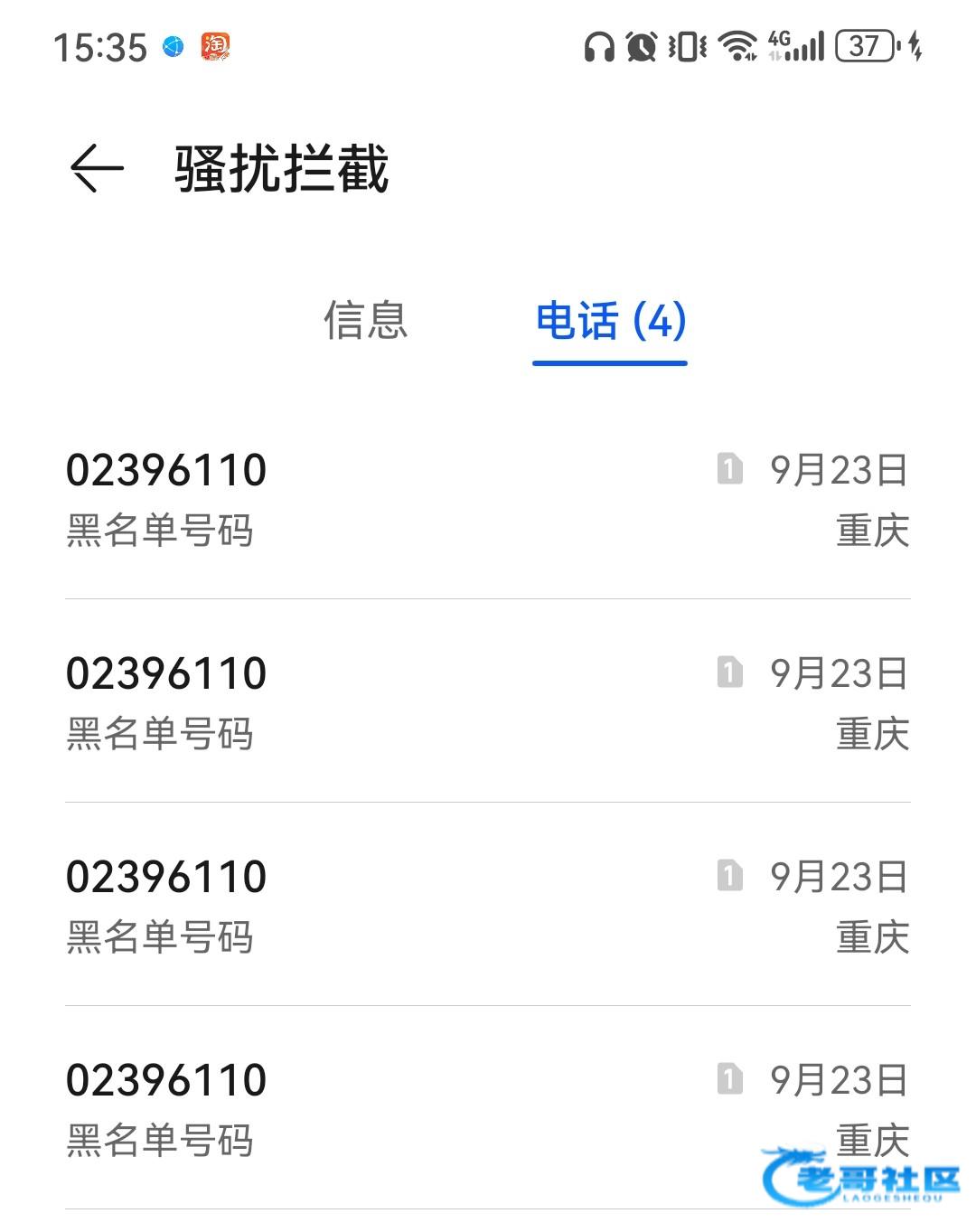Switch to the 信息 tab
Image resolution: width=976 pixels, height=1232 pixels.
(x=366, y=321)
